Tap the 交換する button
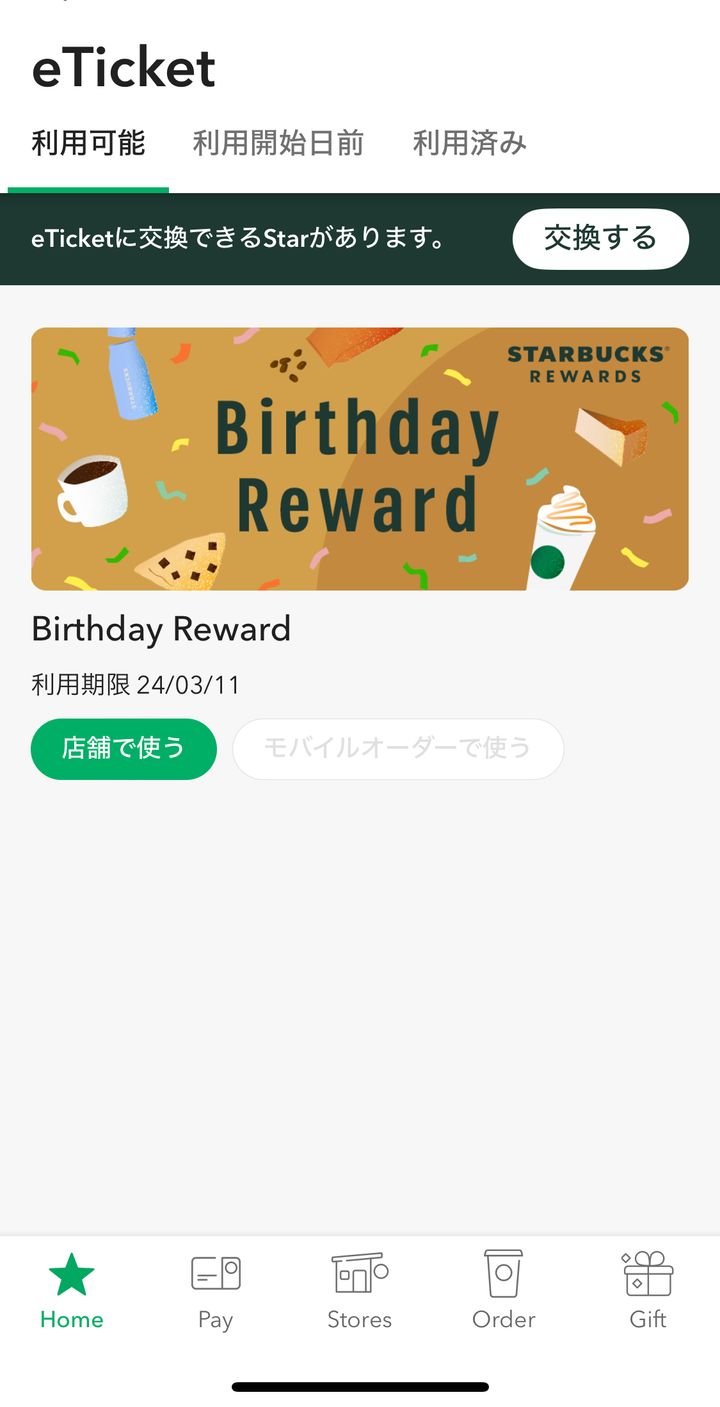 pos(600,239)
